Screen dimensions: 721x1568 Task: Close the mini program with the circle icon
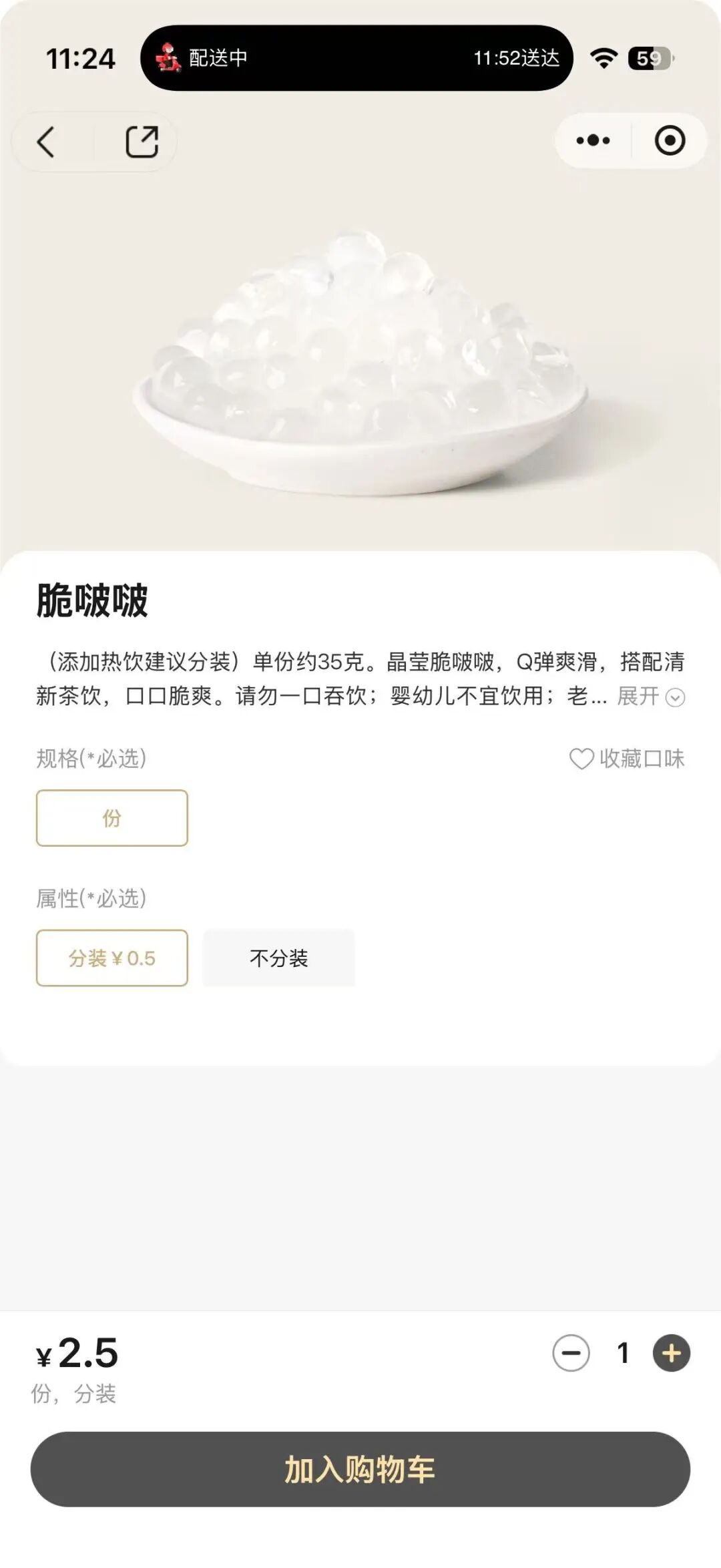(x=670, y=141)
